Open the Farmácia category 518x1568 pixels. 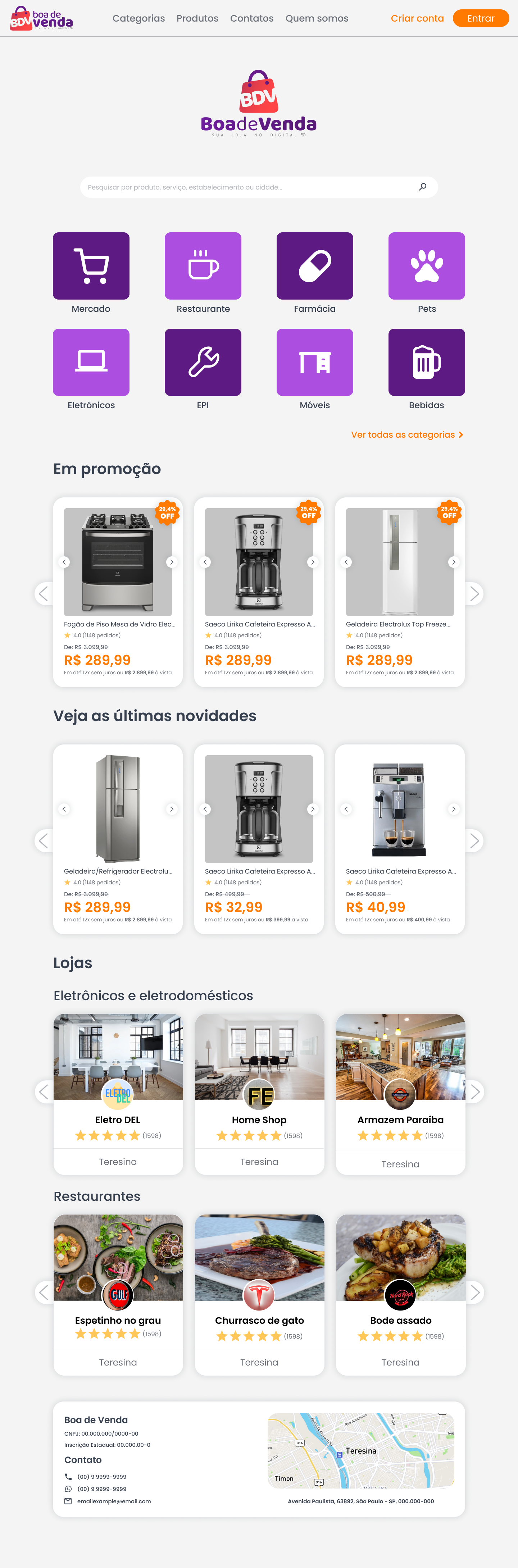point(315,266)
